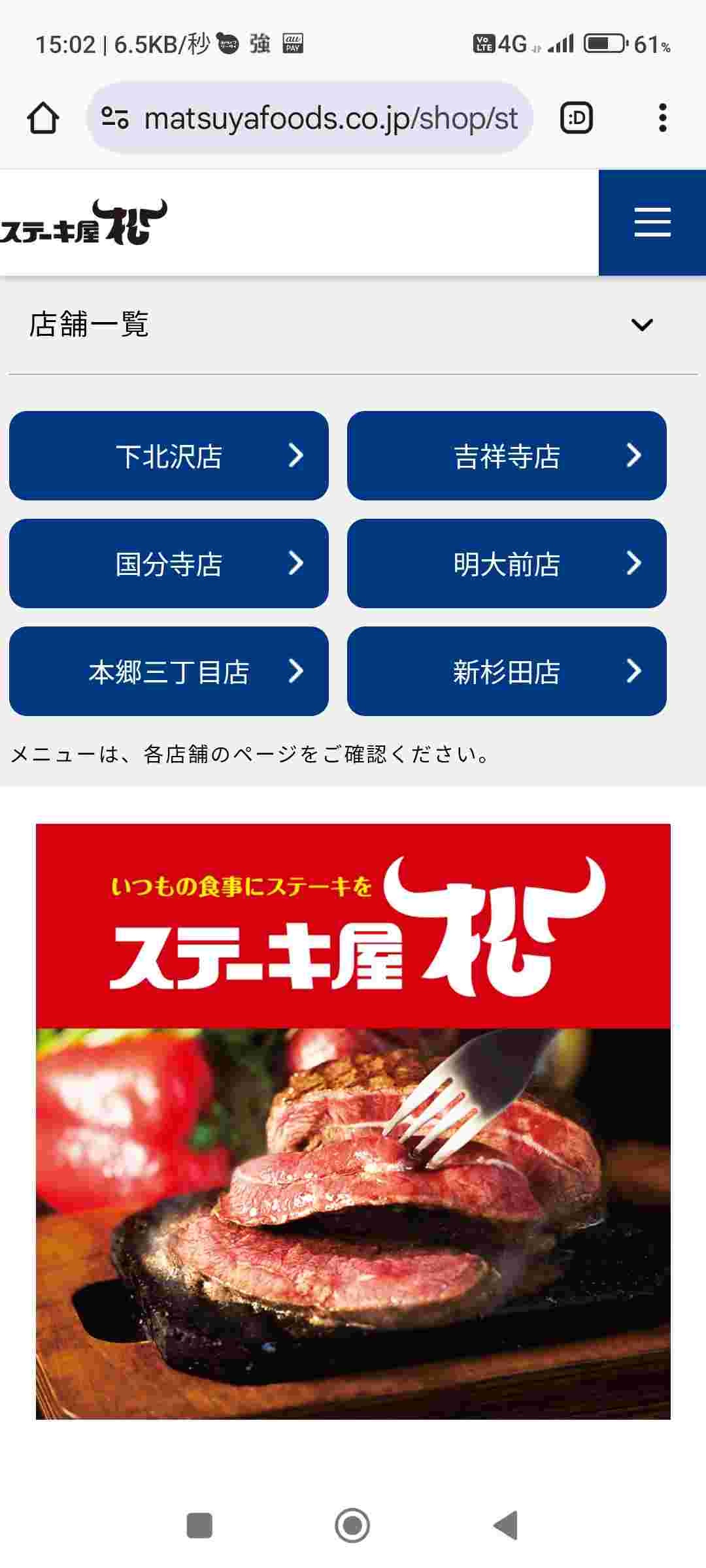The height and width of the screenshot is (1568, 706).
Task: Open the 吉祥寺店 store page
Action: click(x=507, y=455)
